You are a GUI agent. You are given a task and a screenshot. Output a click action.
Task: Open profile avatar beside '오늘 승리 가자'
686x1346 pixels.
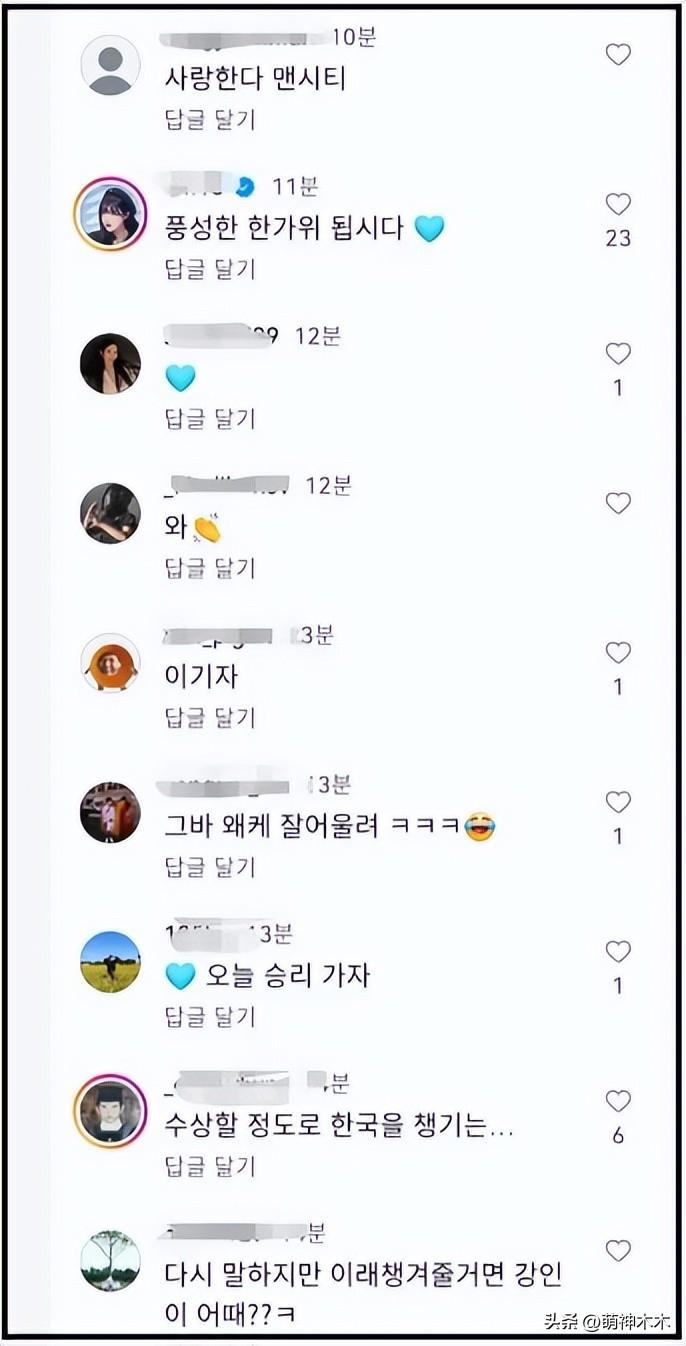[x=110, y=961]
